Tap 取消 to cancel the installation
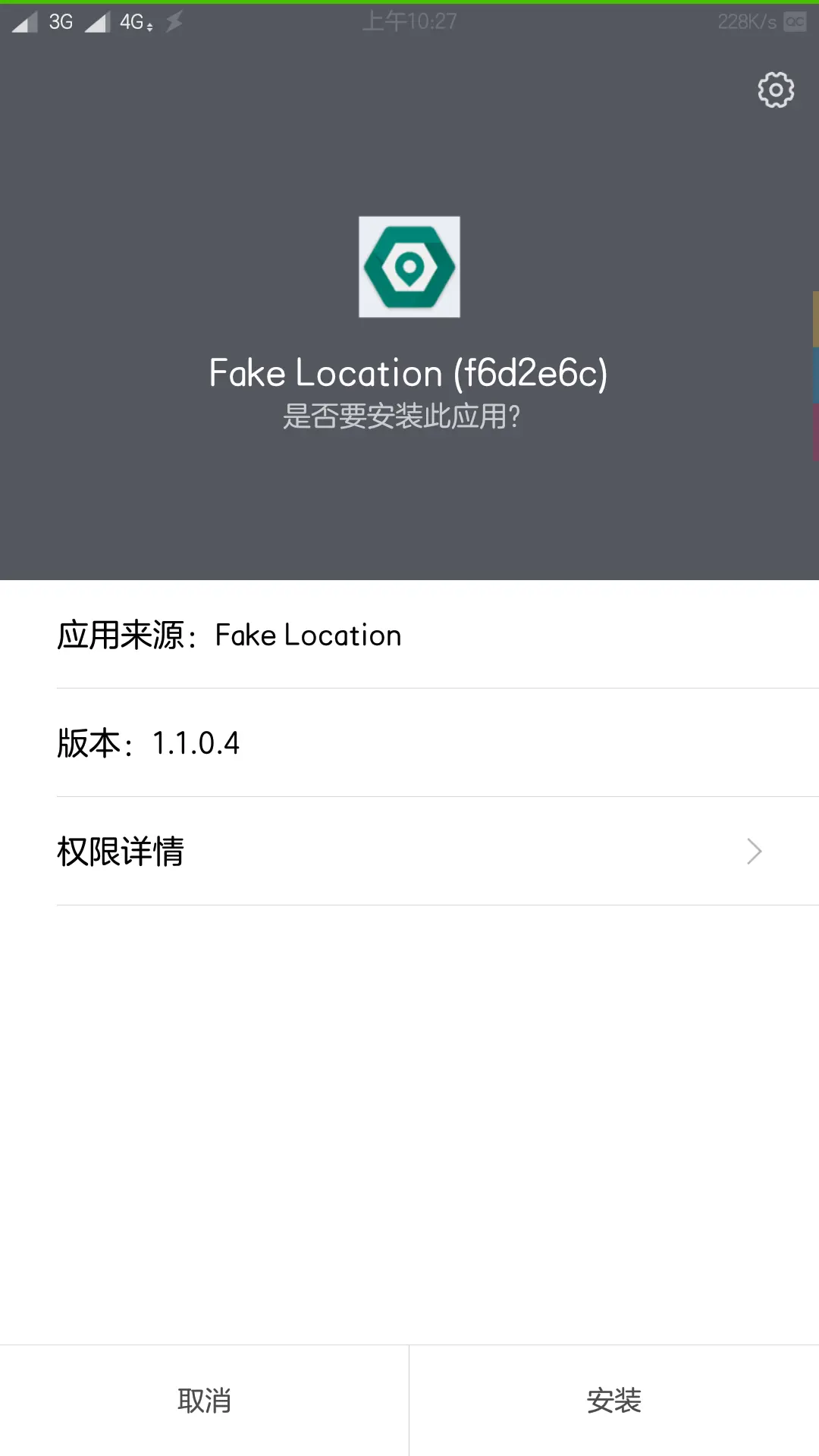Image resolution: width=819 pixels, height=1456 pixels. 204,1401
